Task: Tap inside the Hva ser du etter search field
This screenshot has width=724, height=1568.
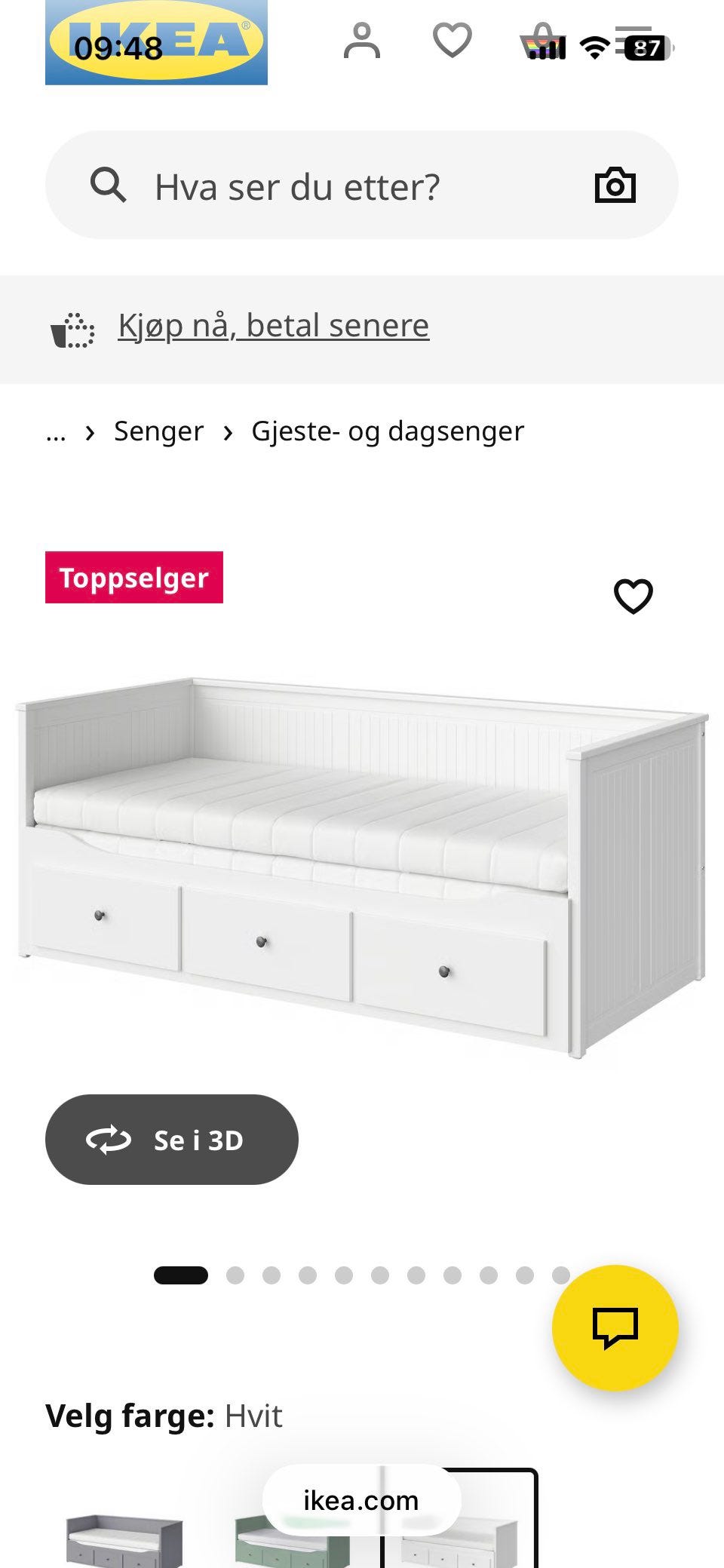Action: (302, 186)
